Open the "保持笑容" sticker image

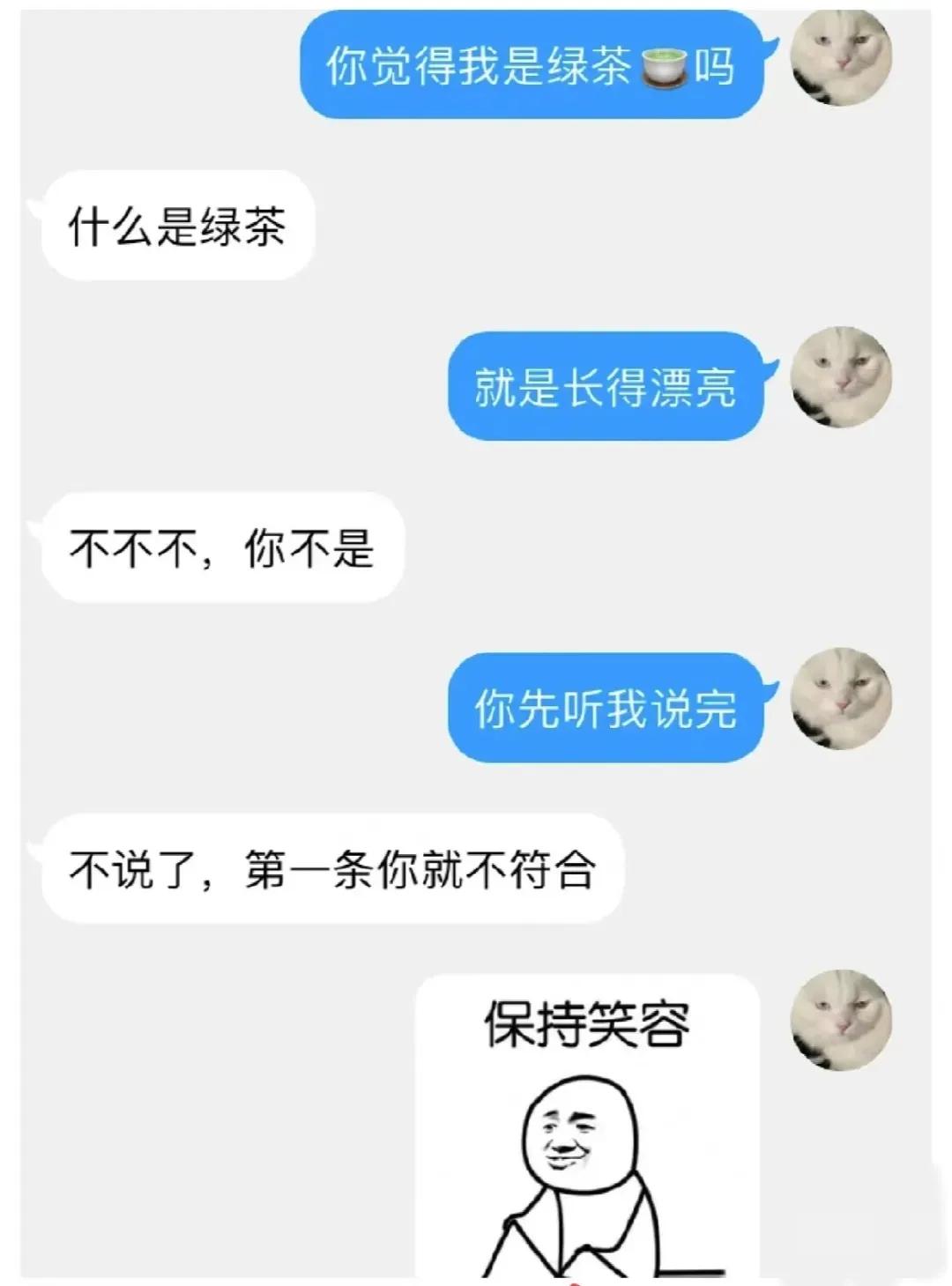pos(587,1128)
